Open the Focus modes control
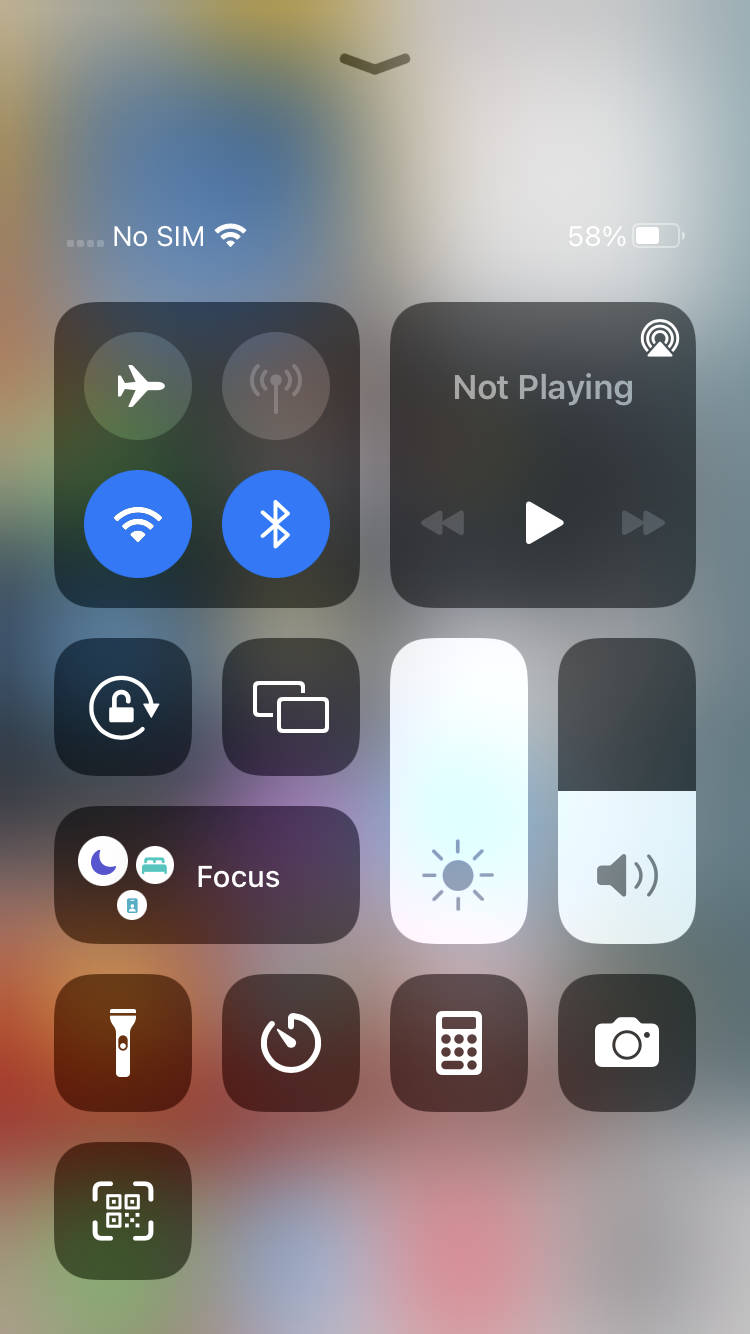 (x=207, y=875)
